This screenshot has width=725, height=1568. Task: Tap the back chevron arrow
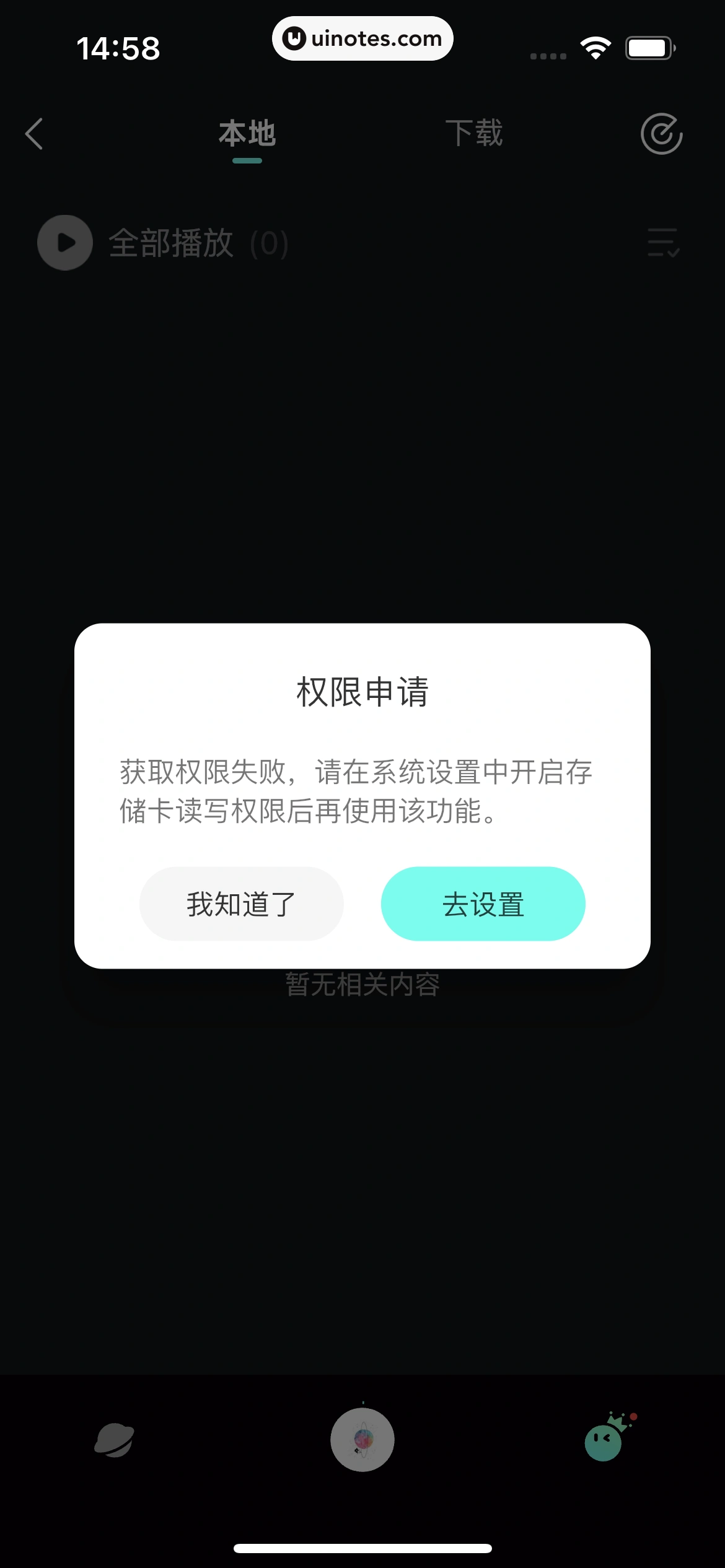tap(34, 134)
